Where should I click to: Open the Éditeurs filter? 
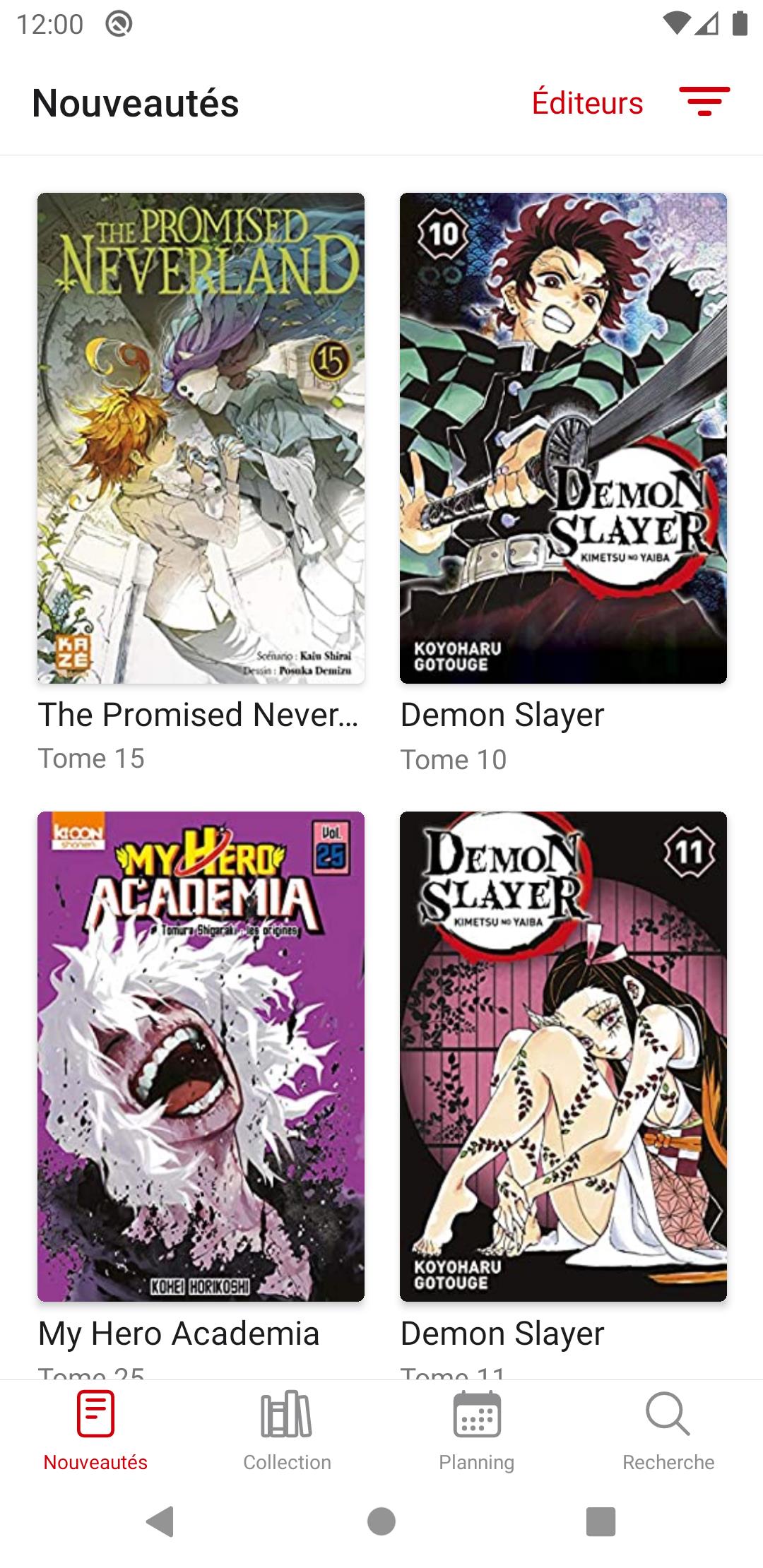pyautogui.click(x=587, y=103)
